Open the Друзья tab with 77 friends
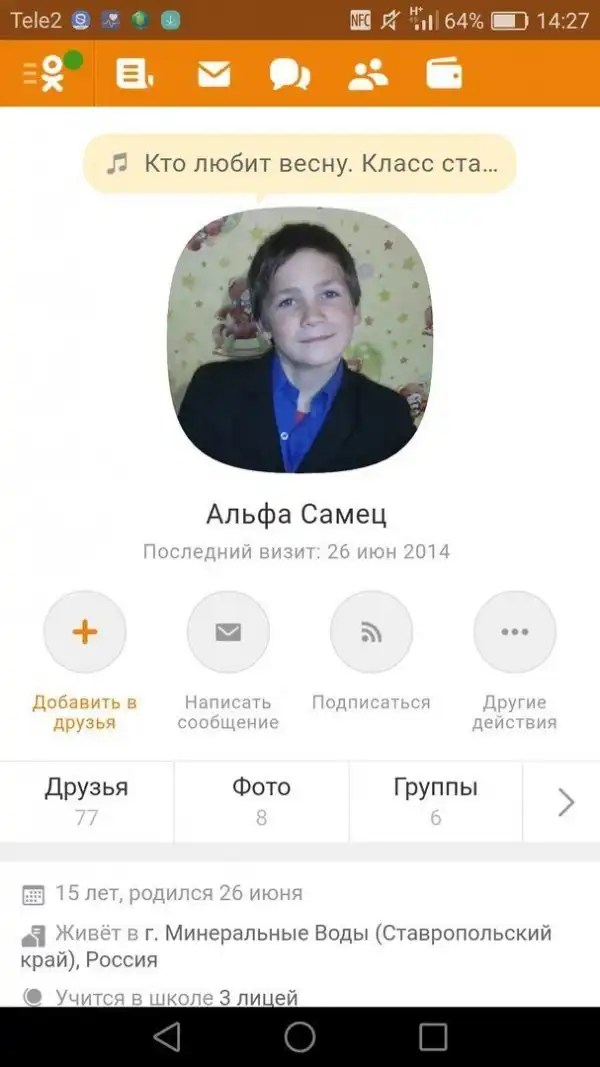The height and width of the screenshot is (1067, 600). 87,801
